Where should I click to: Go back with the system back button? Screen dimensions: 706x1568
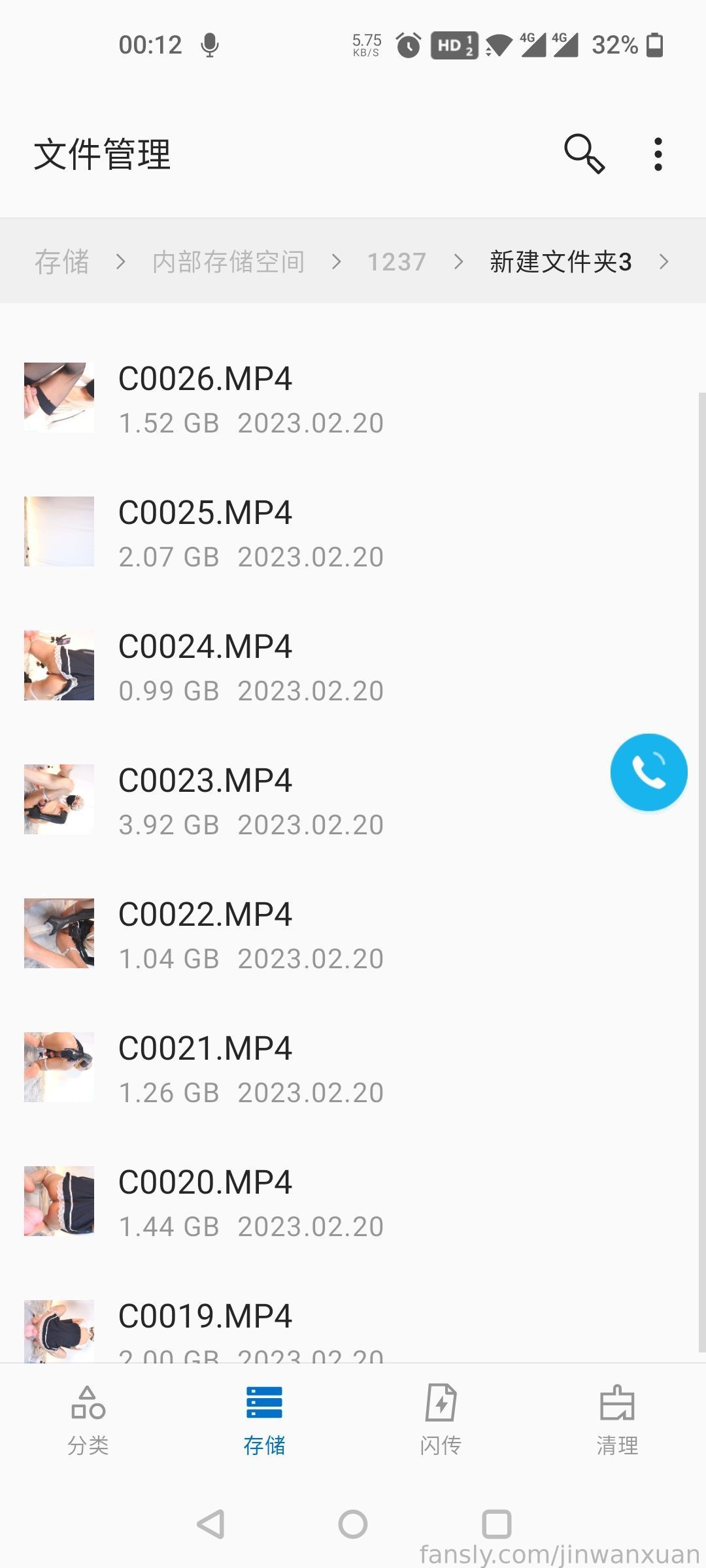(210, 1524)
